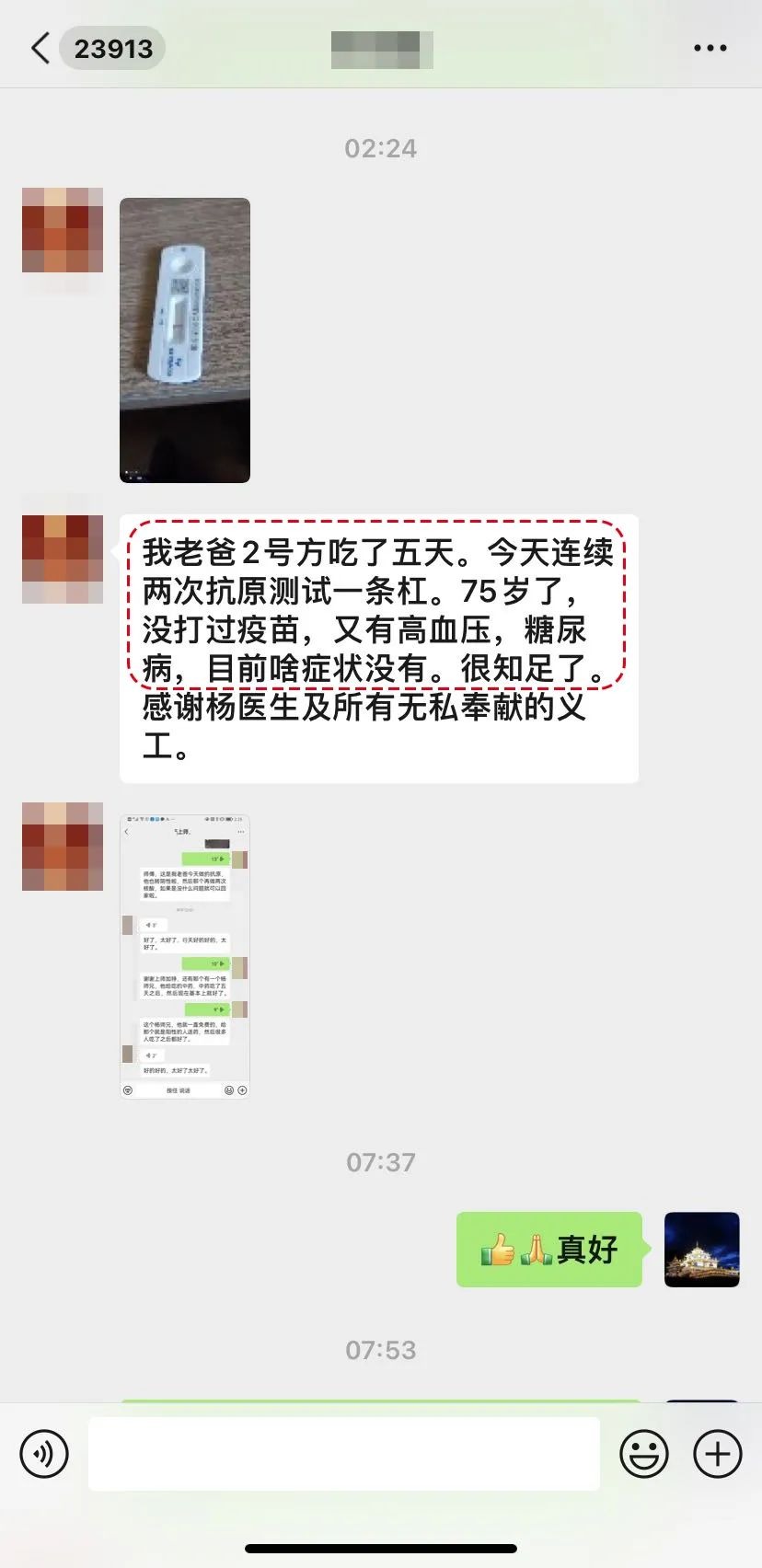Image resolution: width=762 pixels, height=1568 pixels.
Task: Go back to the chat list
Action: pyautogui.click(x=40, y=48)
